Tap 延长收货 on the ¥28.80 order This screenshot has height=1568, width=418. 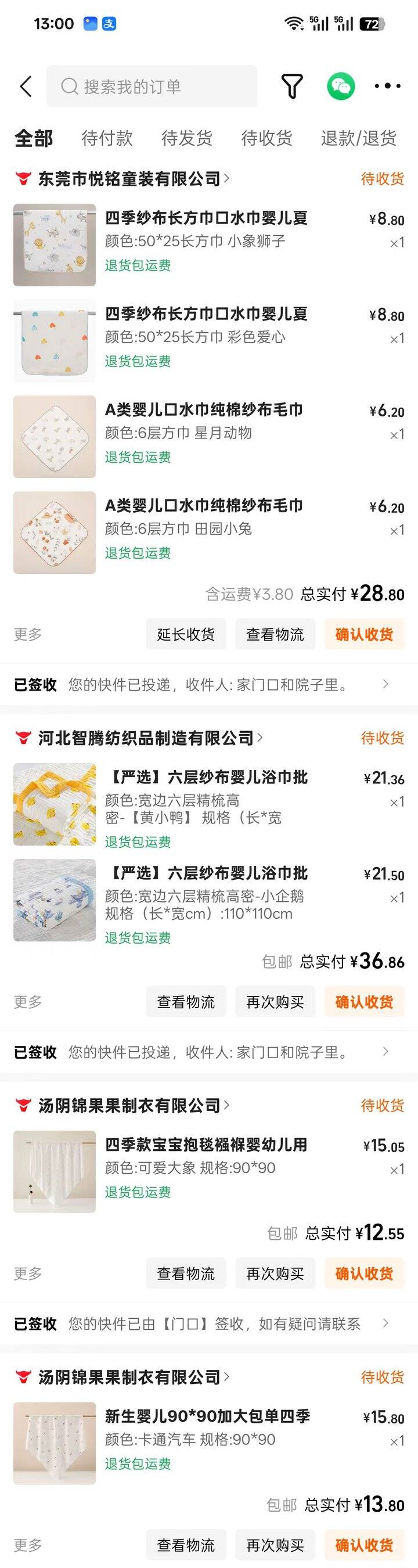click(186, 634)
